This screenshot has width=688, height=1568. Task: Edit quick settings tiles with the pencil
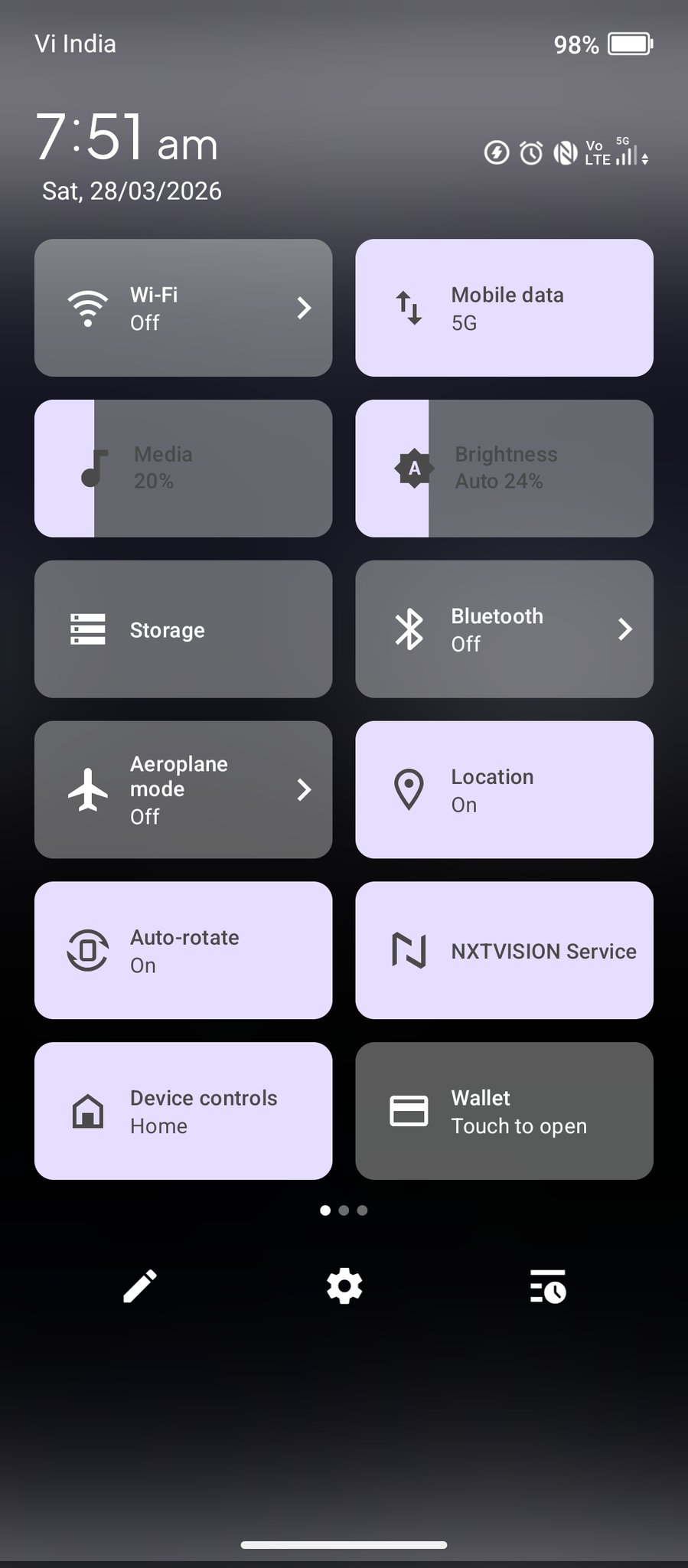point(140,1286)
